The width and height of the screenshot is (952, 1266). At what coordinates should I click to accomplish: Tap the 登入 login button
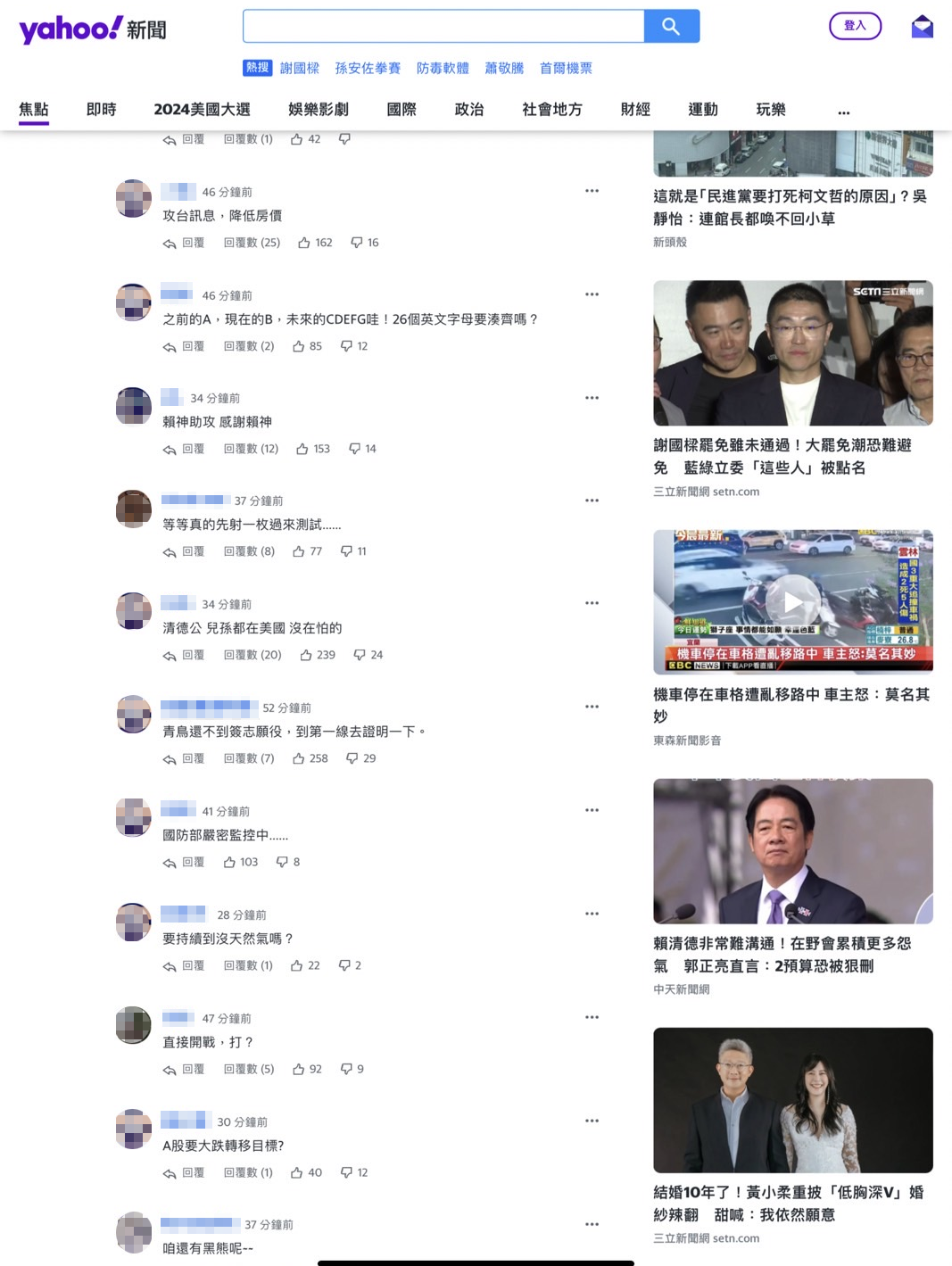(855, 26)
